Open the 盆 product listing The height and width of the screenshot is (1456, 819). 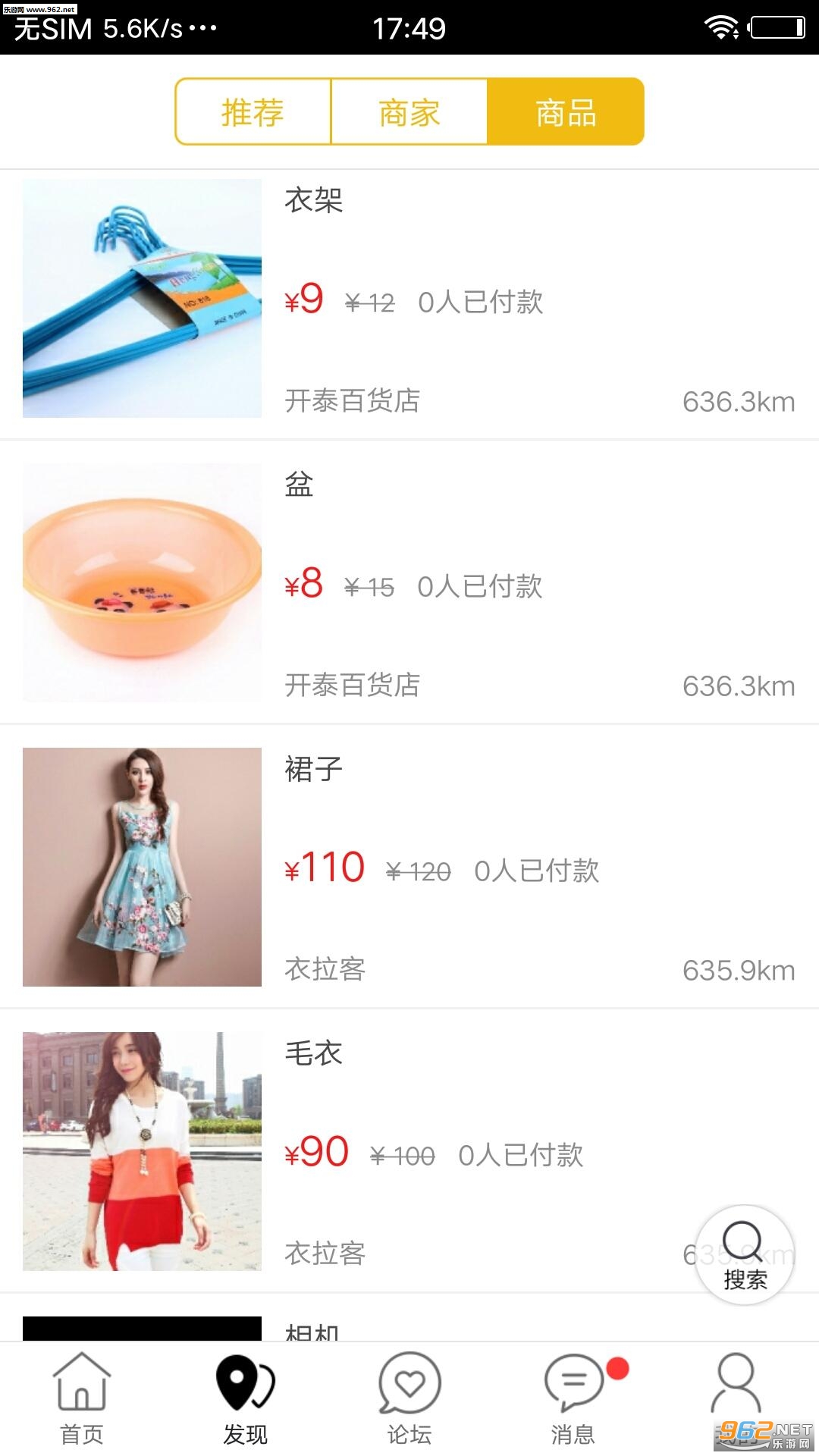coord(409,582)
